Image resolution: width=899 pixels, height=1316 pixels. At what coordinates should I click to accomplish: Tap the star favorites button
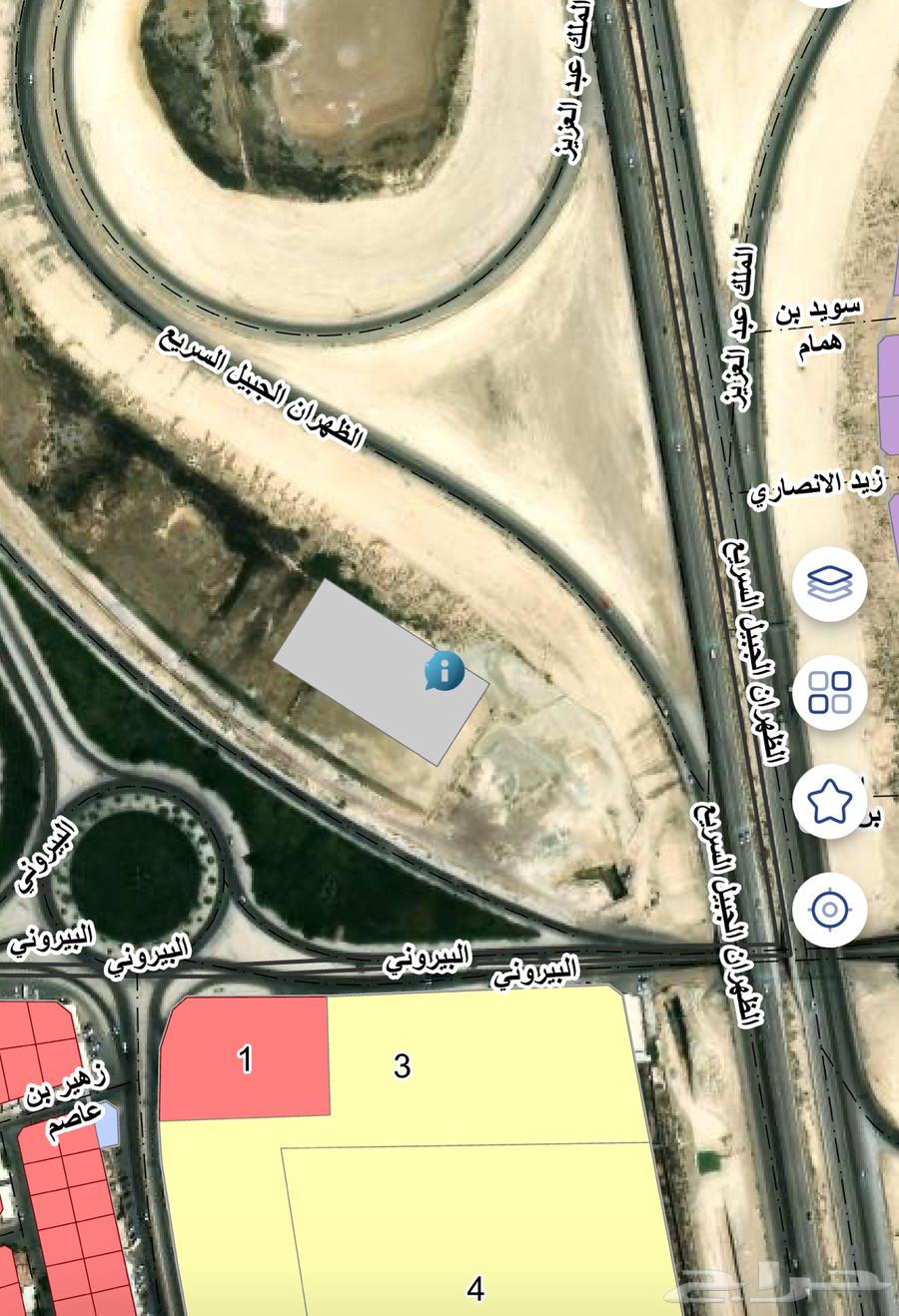click(829, 801)
